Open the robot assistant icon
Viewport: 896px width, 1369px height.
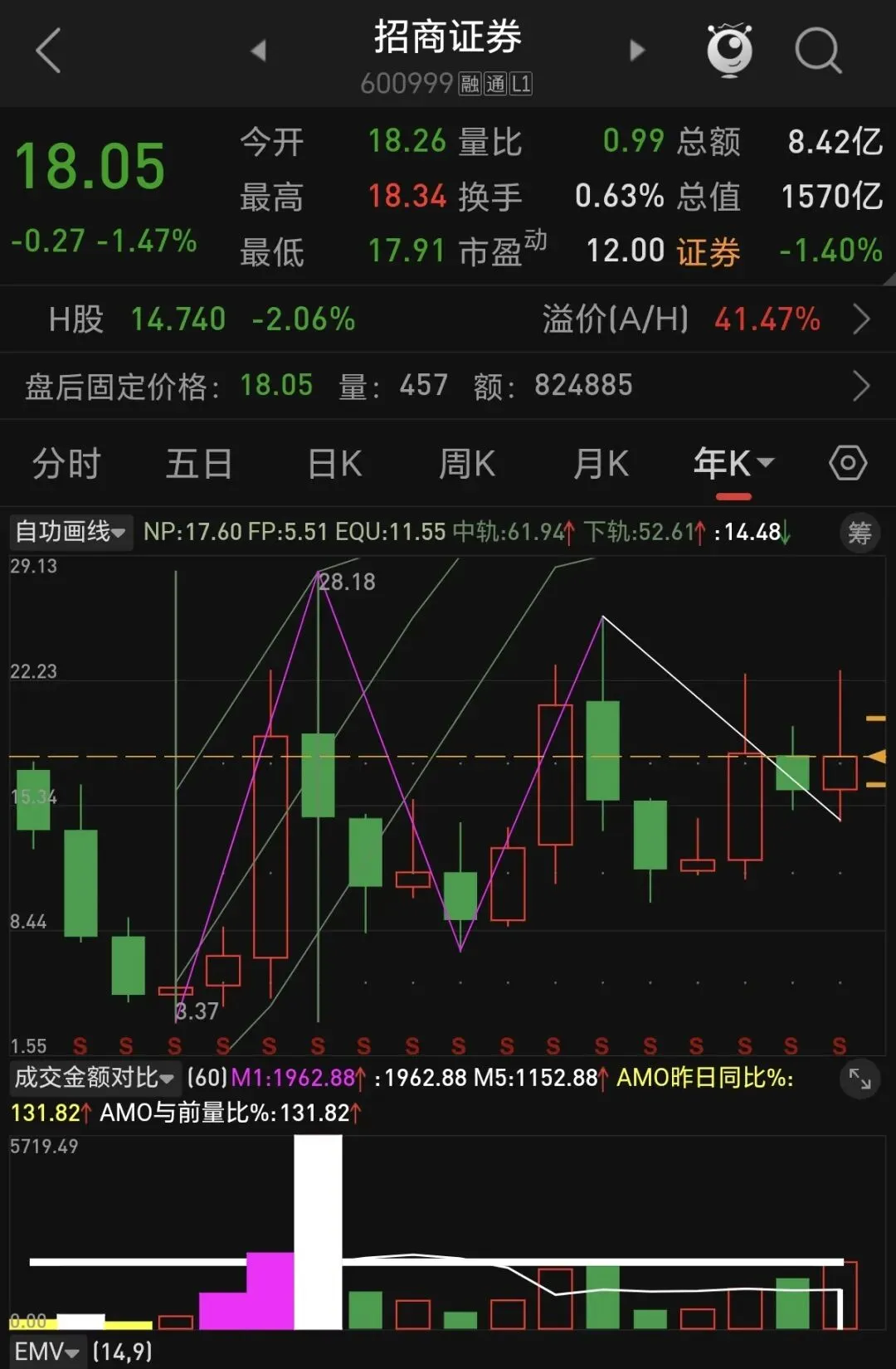(x=729, y=50)
